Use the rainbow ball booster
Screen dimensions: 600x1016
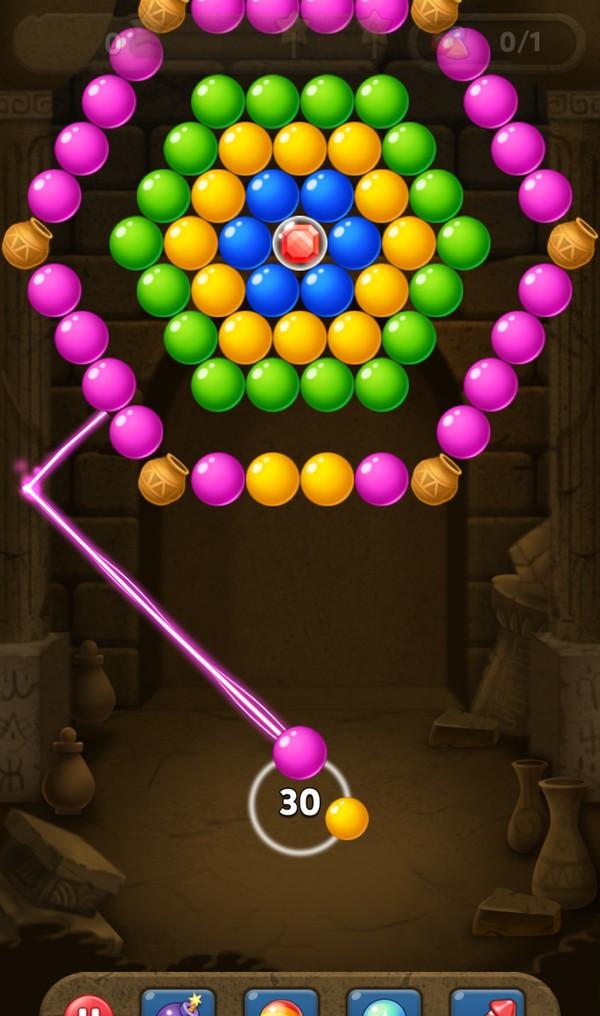(x=281, y=1004)
